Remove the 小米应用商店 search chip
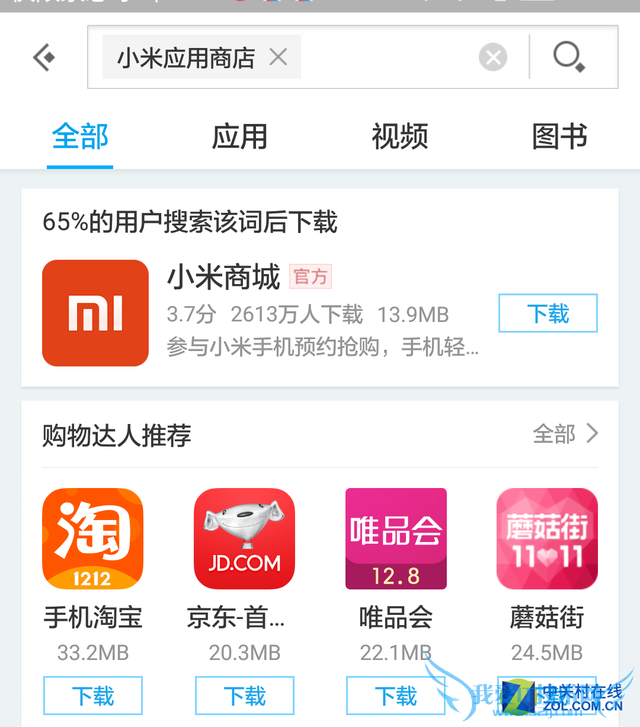 tap(278, 58)
